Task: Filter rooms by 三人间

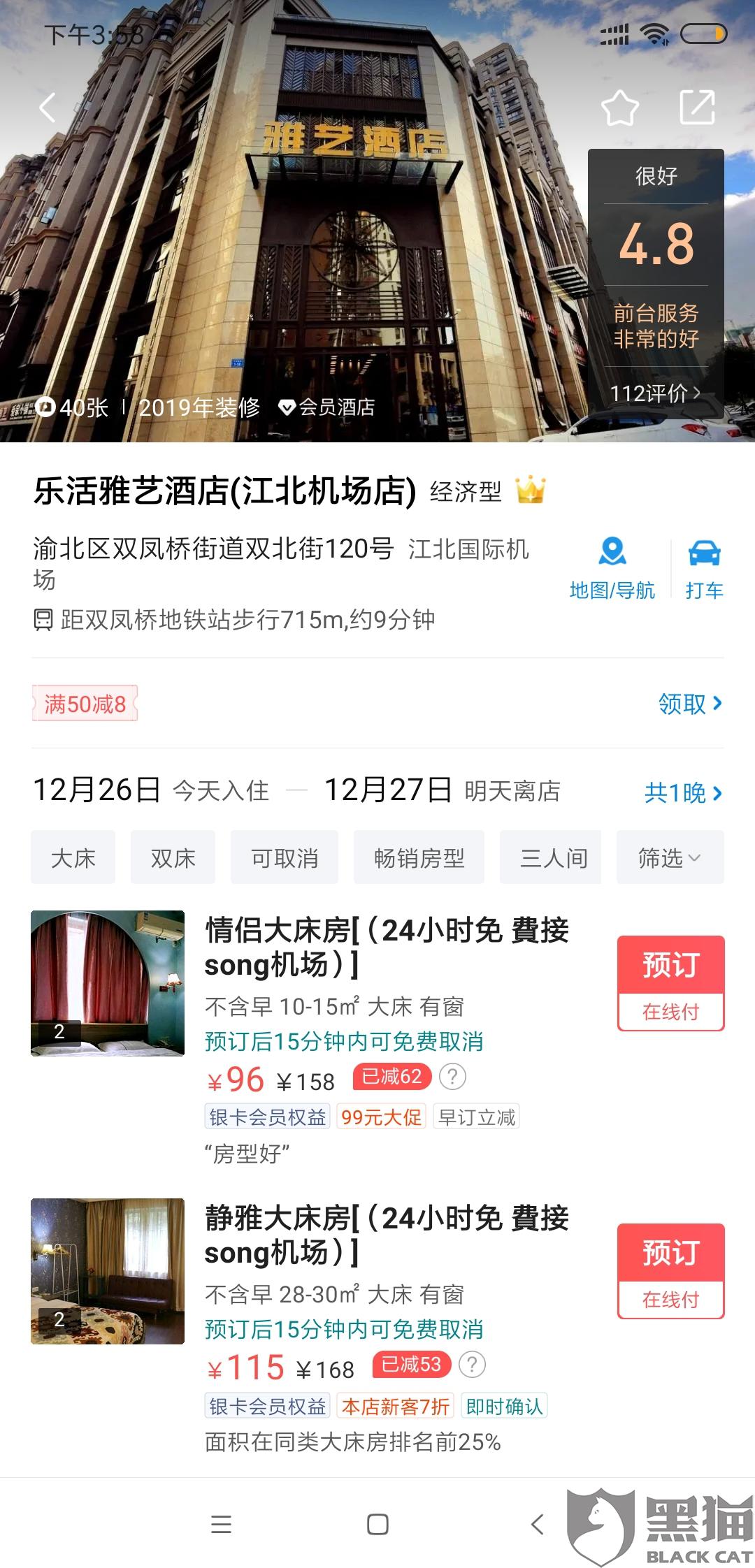Action: click(550, 857)
